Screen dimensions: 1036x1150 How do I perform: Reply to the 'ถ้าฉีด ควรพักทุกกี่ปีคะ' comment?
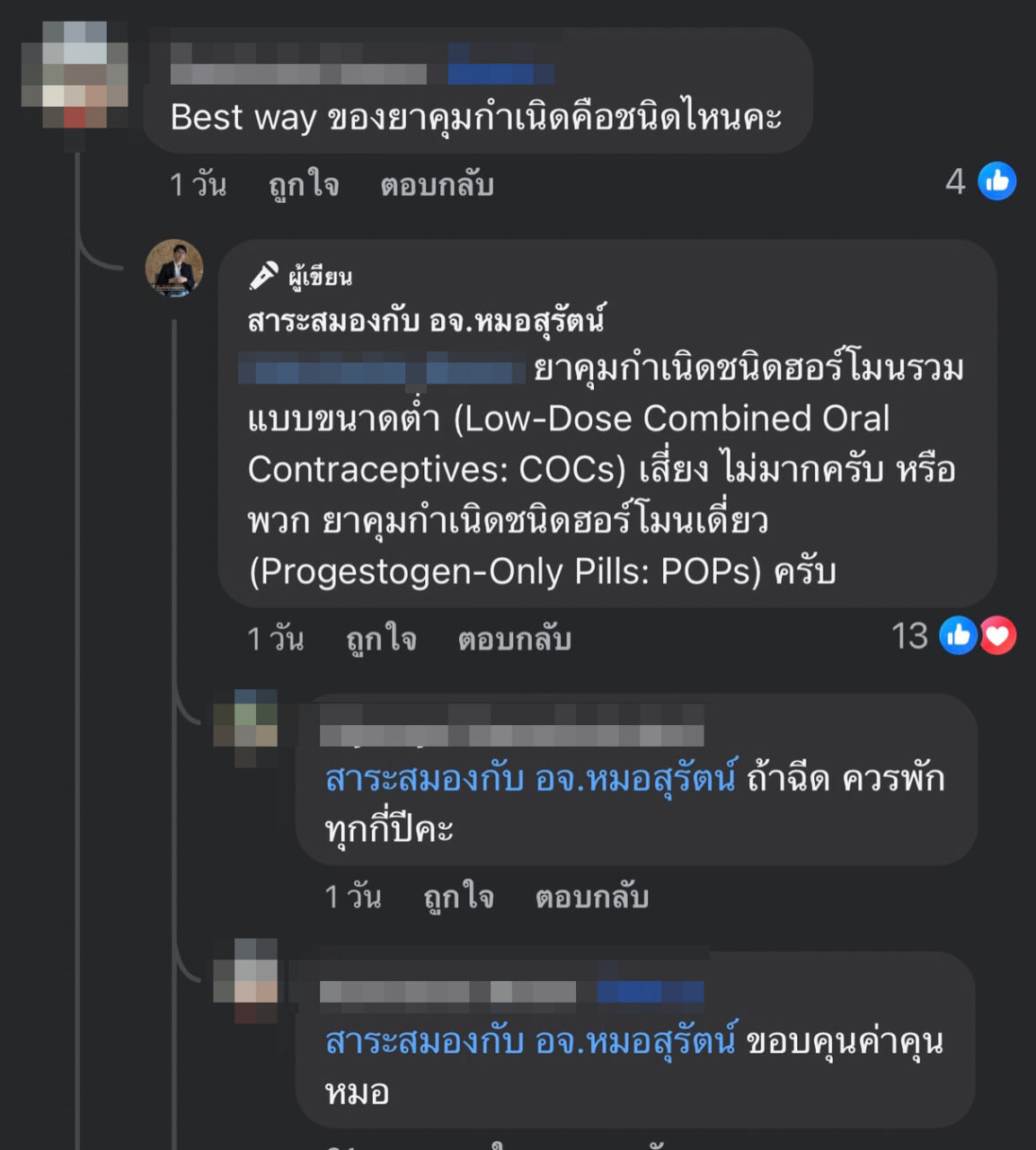(591, 897)
